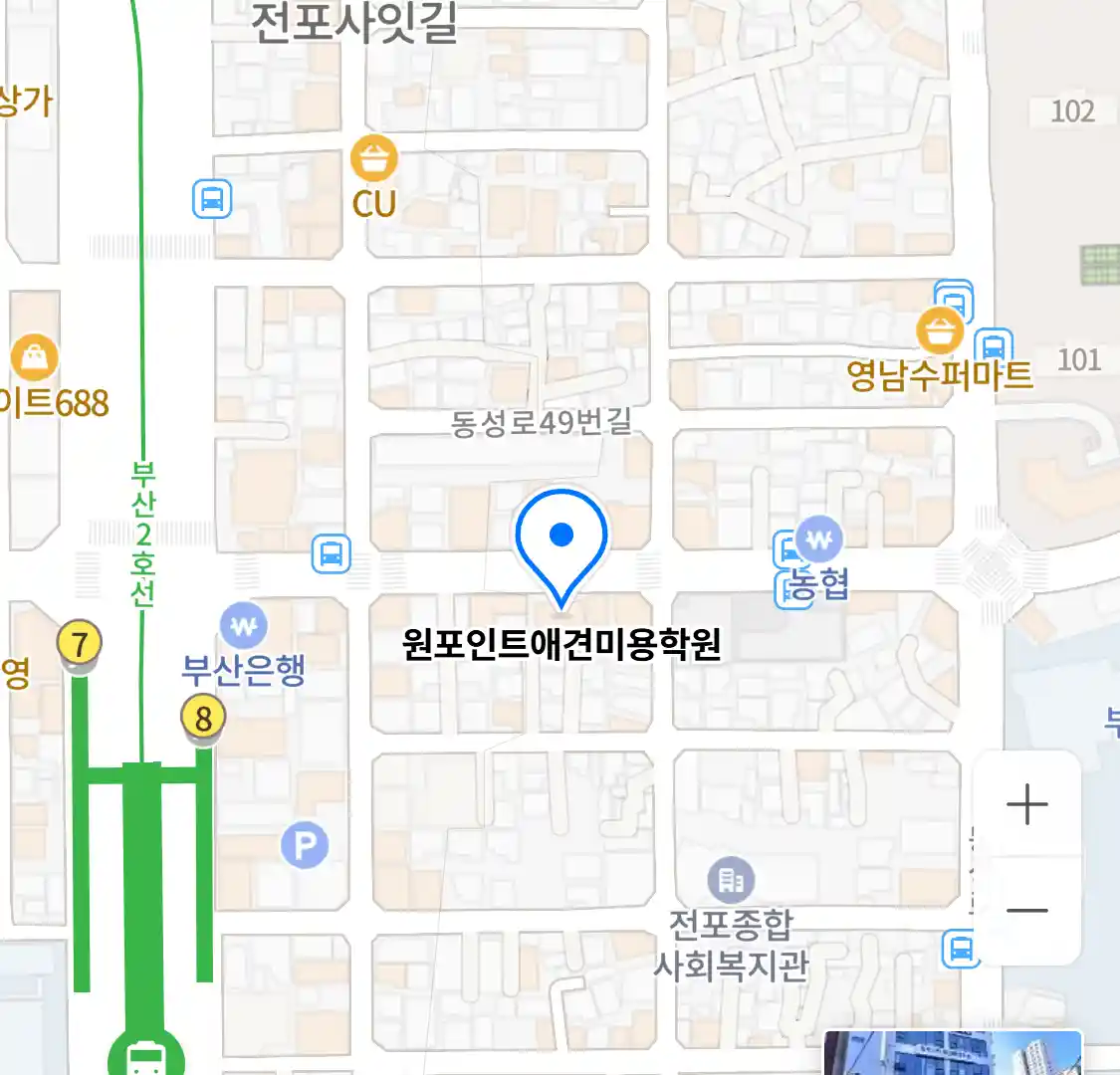
Task: Zoom out of the map
Action: [1026, 910]
